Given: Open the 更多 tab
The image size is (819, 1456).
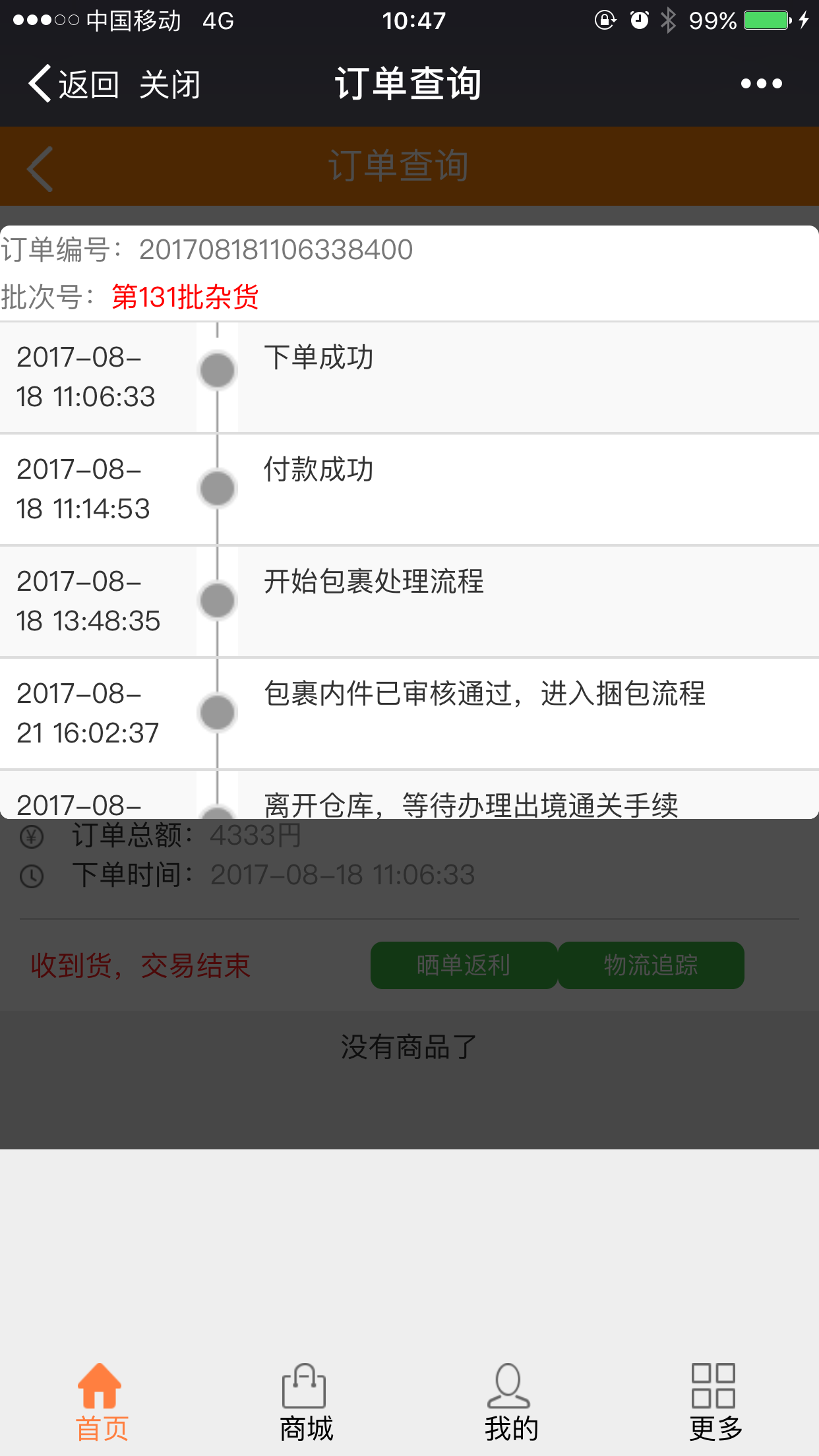Looking at the screenshot, I should tap(715, 1403).
